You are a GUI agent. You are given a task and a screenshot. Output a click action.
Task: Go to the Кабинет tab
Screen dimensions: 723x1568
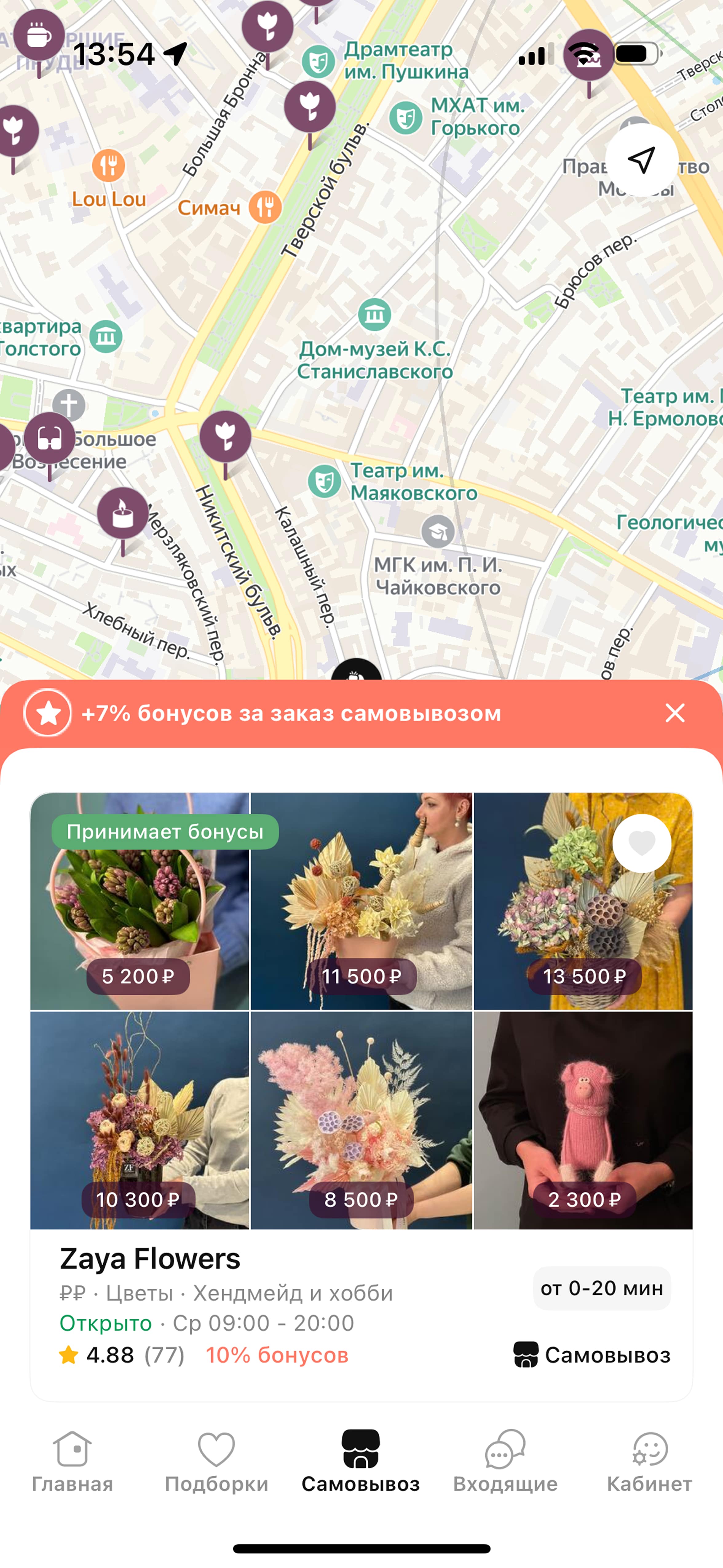pos(649,1462)
